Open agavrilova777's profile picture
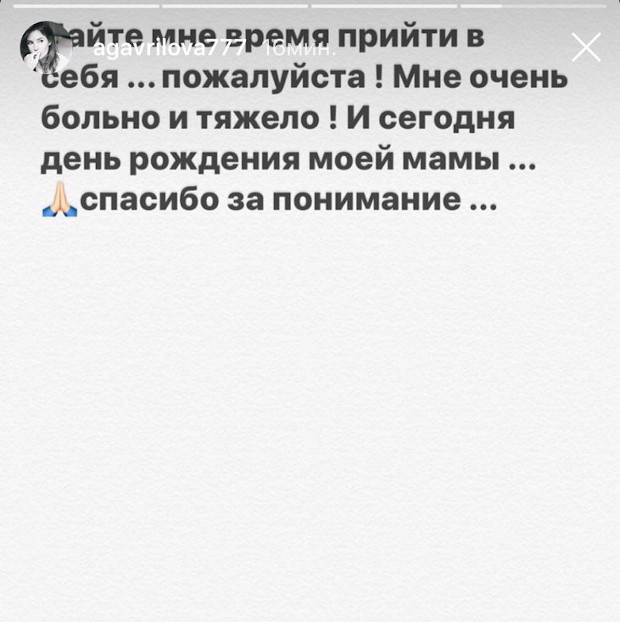 [x=46, y=47]
